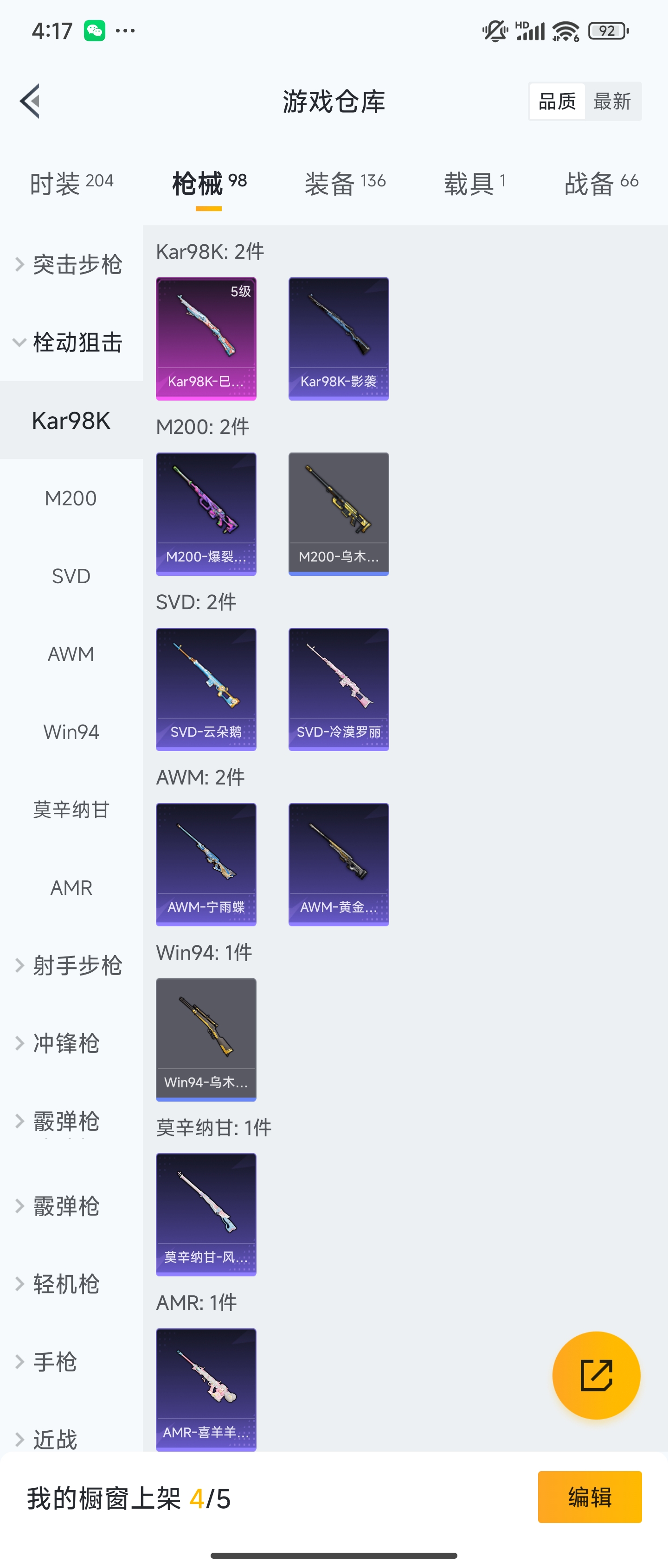
Task: Sort items by 最新
Action: point(612,101)
